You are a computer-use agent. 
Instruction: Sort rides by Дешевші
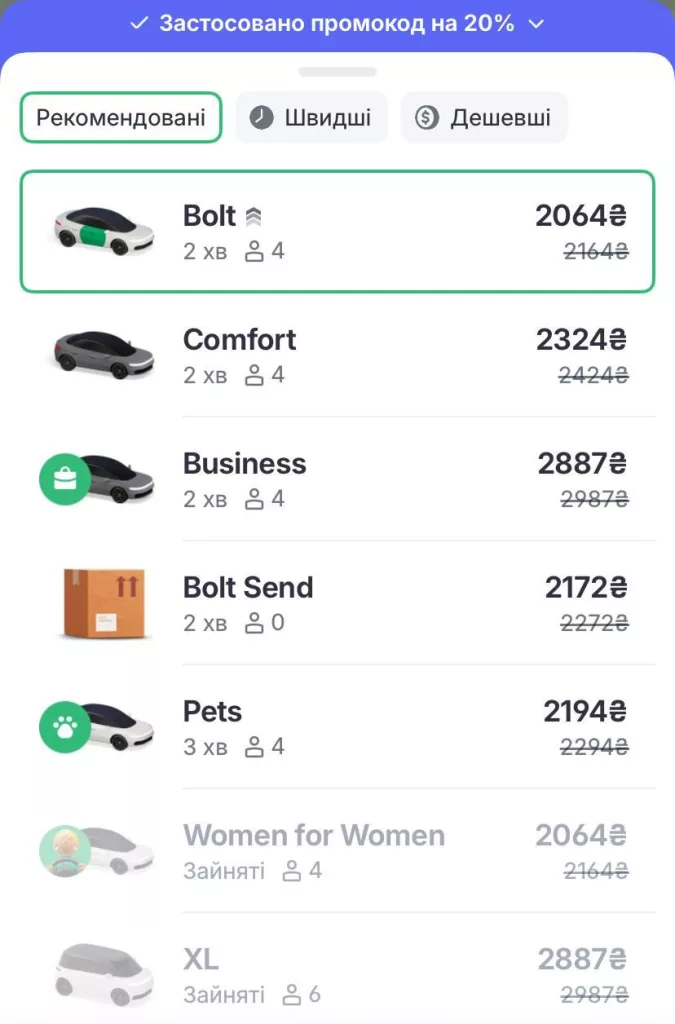(484, 118)
